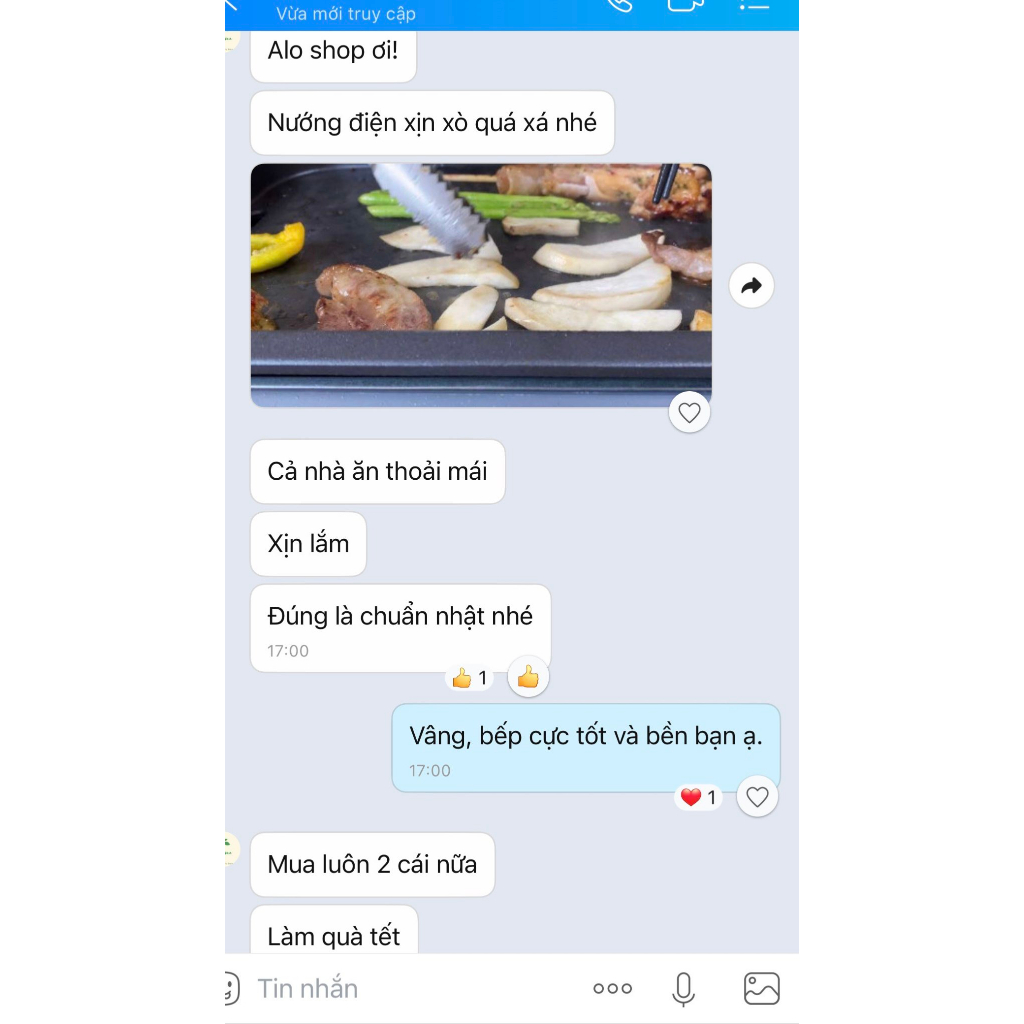Forward the grill photo with the arrow

(751, 287)
